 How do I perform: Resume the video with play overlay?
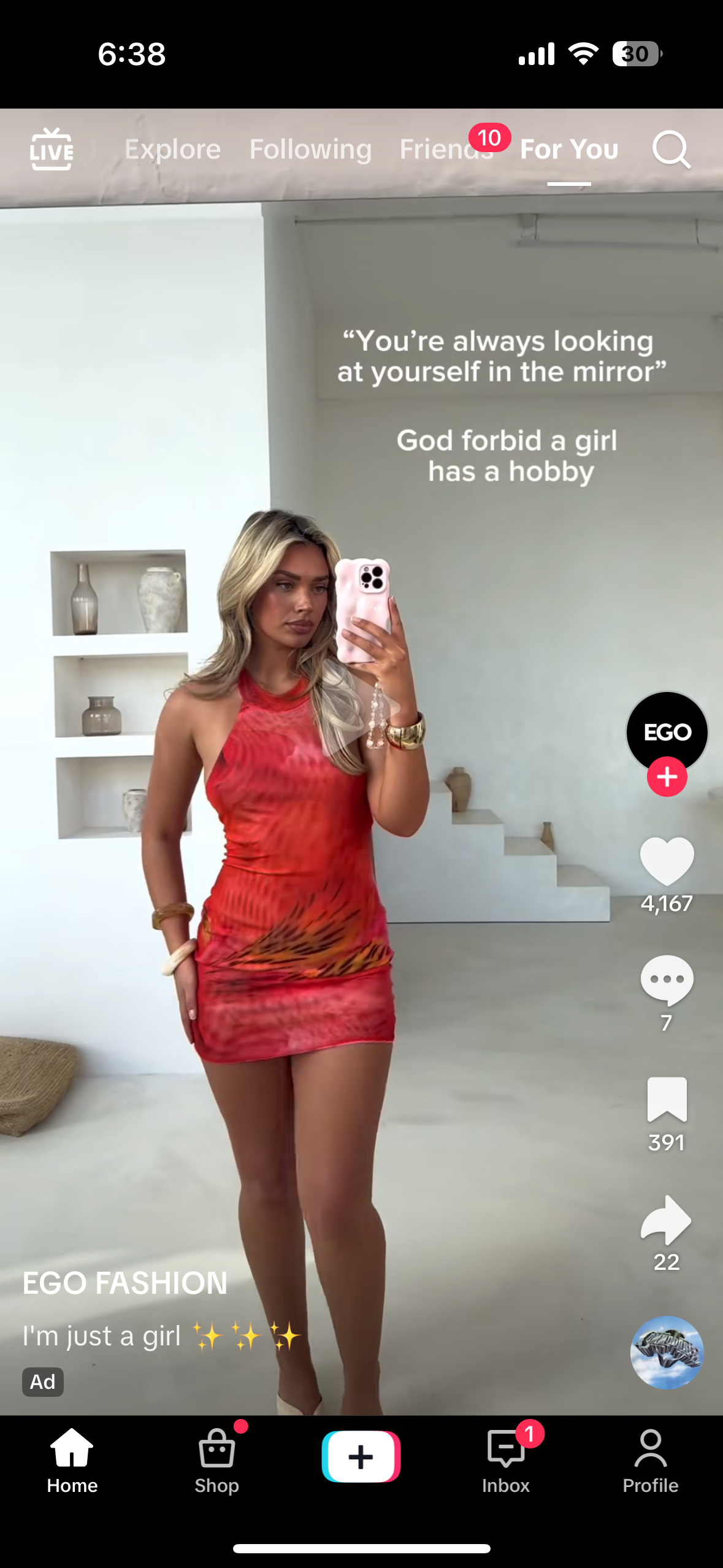tap(361, 709)
